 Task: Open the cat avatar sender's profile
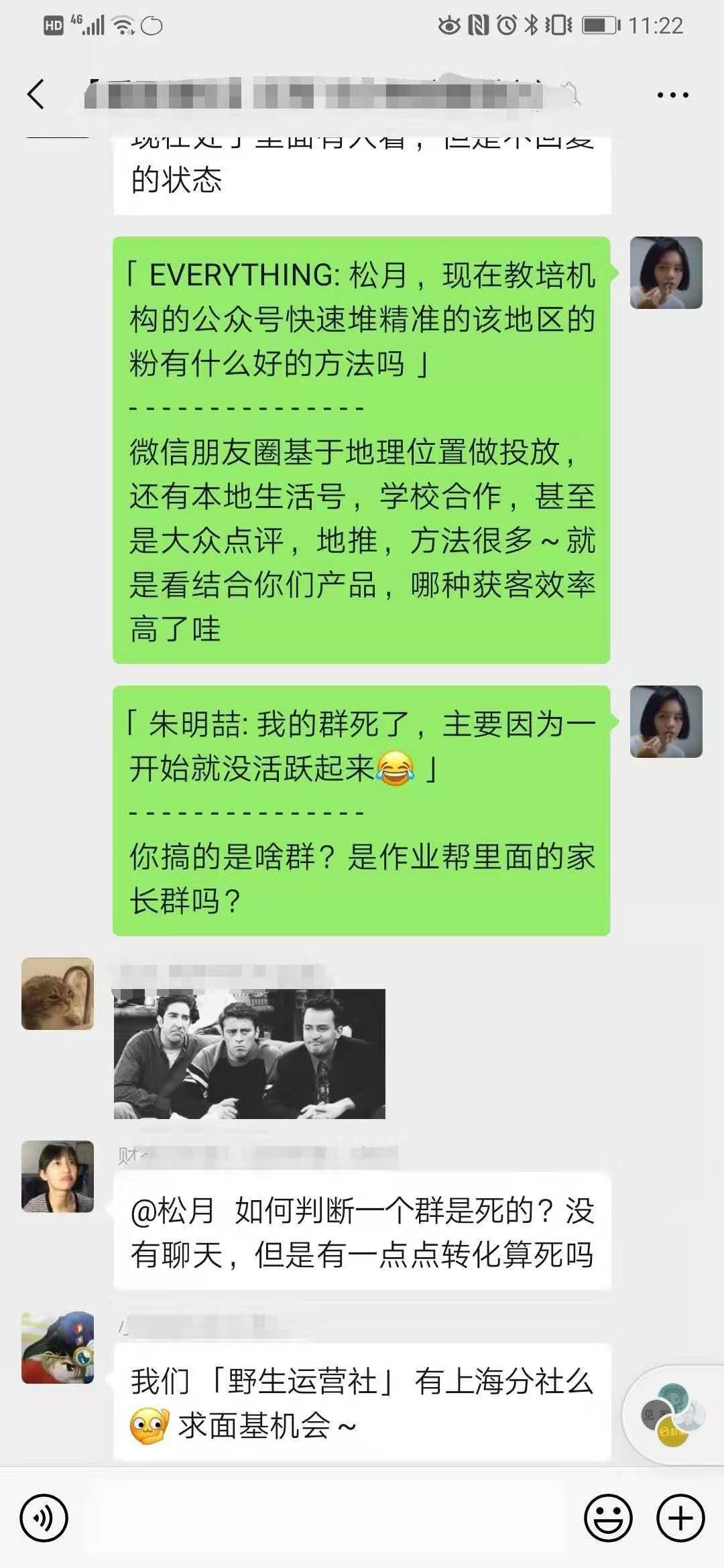58,993
